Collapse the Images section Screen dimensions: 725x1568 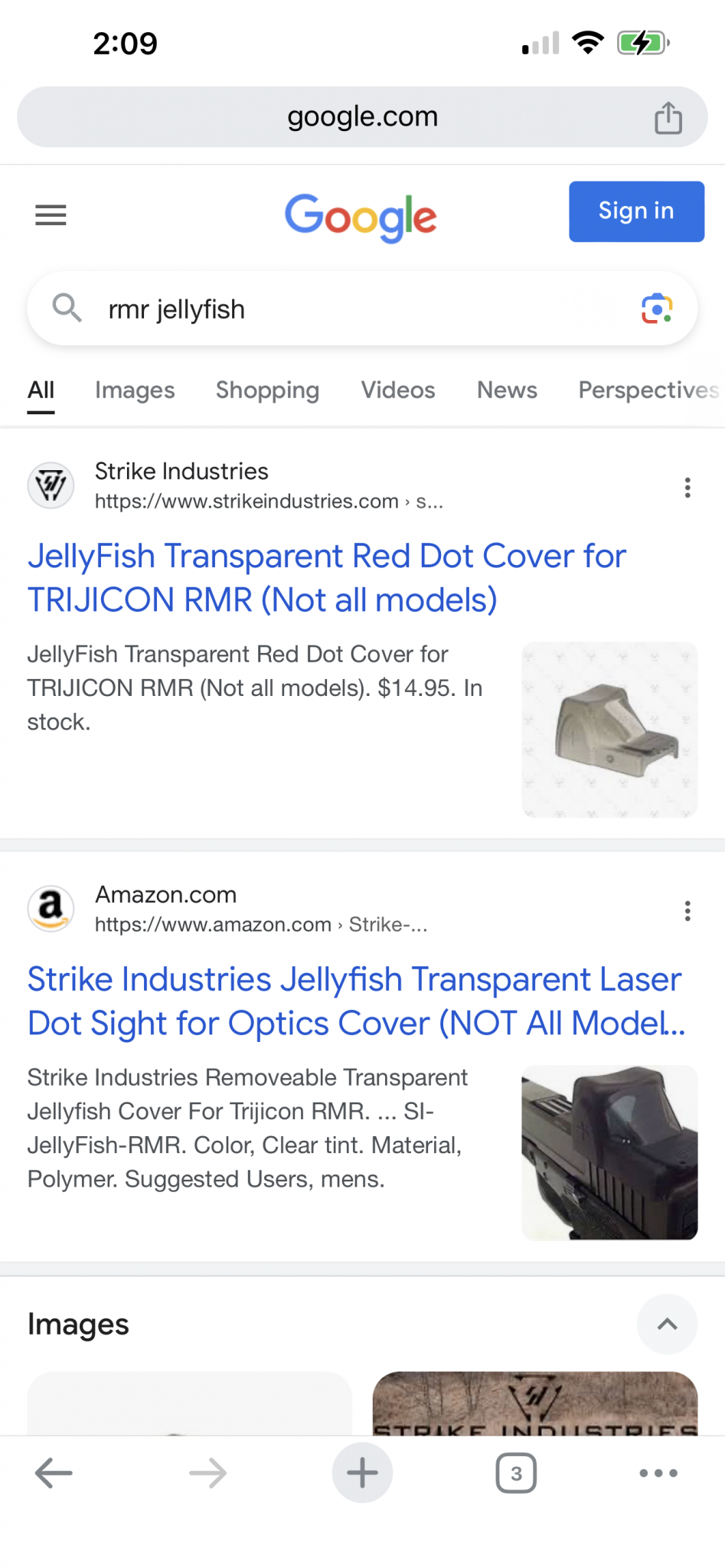coord(667,1324)
